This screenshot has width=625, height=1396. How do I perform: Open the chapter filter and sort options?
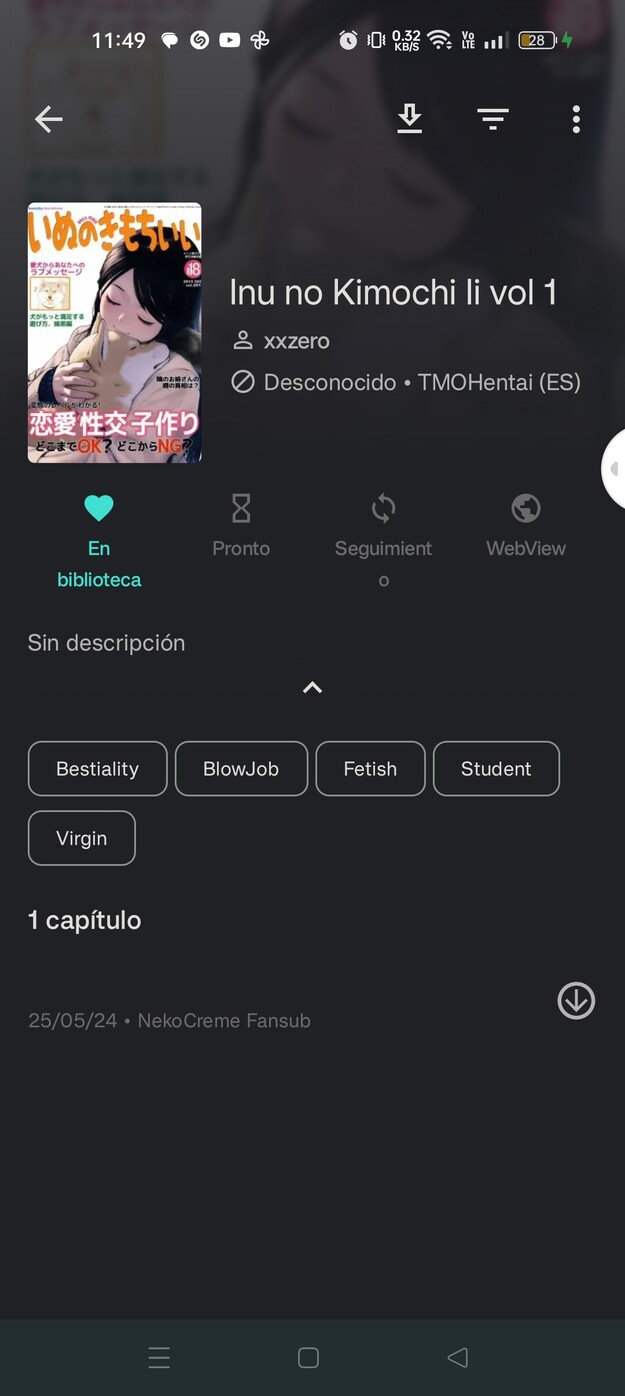492,120
